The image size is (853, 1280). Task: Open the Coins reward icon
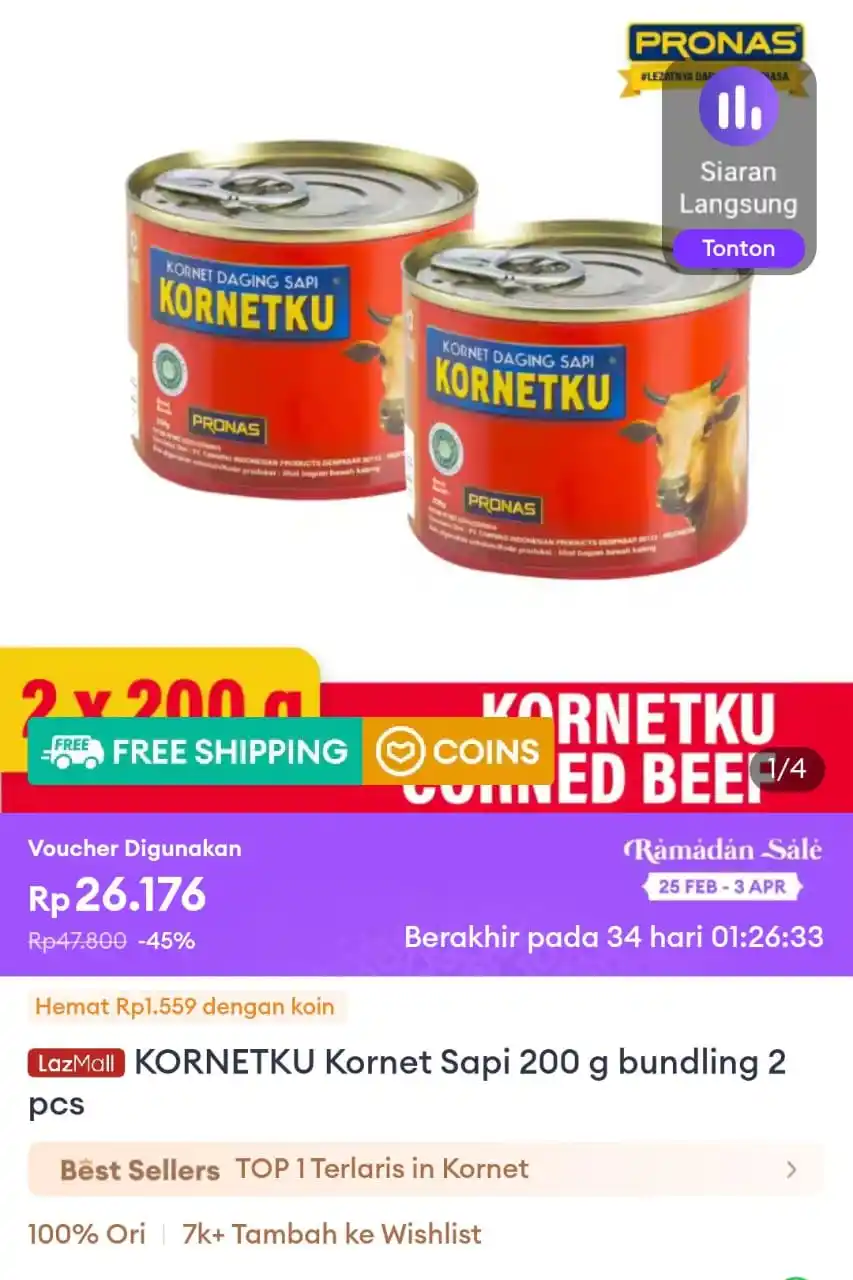click(x=399, y=751)
